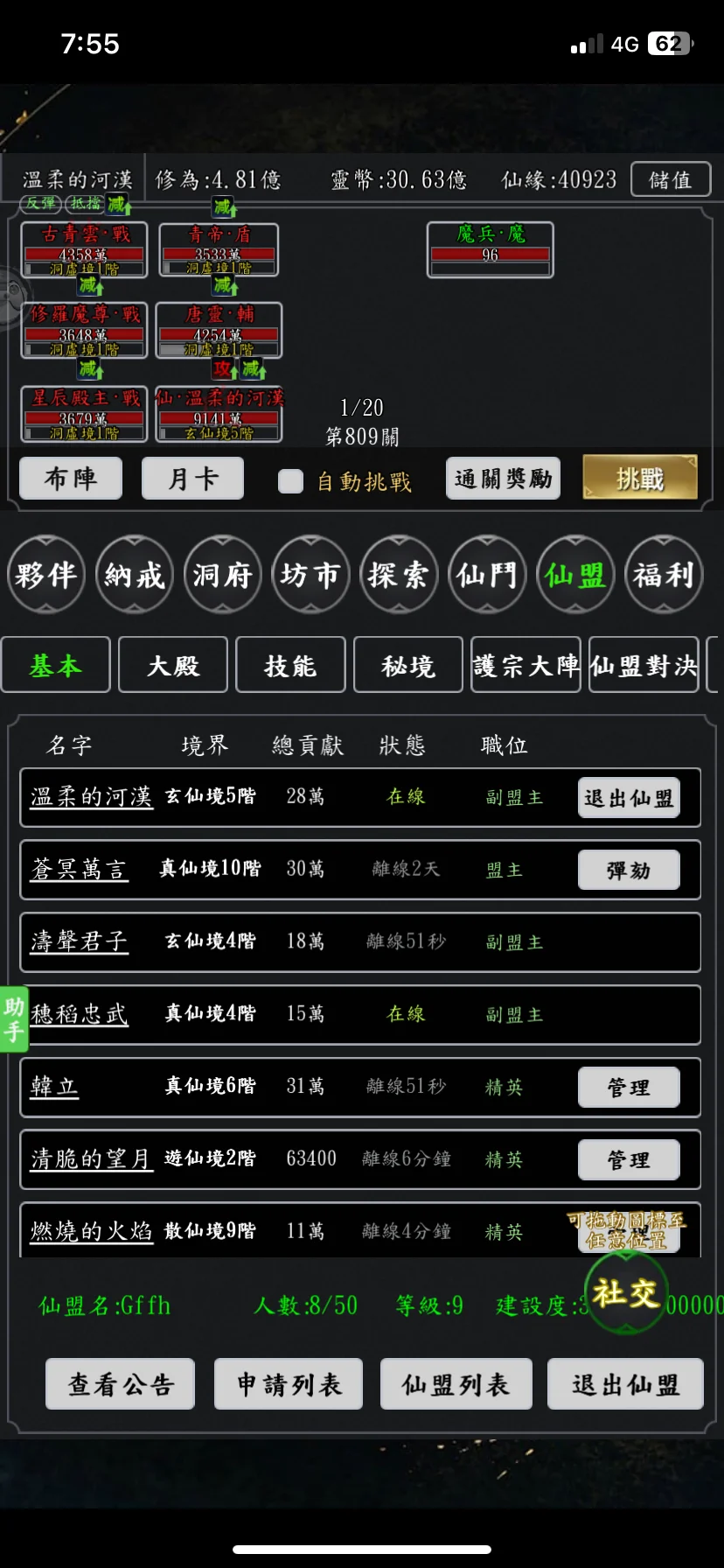Image resolution: width=724 pixels, height=1568 pixels.
Task: Enable the 自動挑戰 checkbox
Action: pyautogui.click(x=290, y=481)
